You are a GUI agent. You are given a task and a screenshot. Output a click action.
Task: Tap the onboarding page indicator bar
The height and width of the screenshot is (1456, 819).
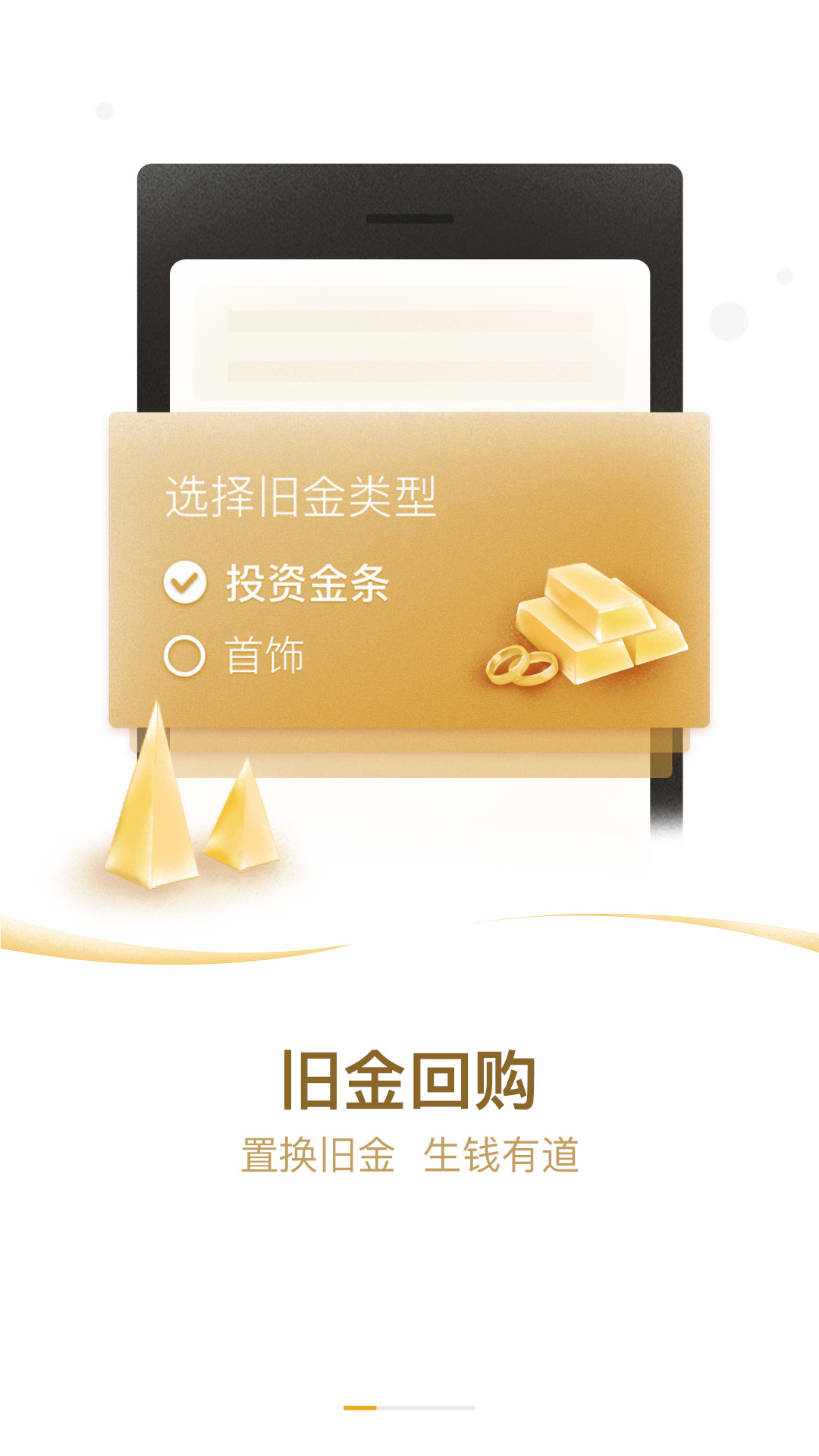[x=409, y=1407]
